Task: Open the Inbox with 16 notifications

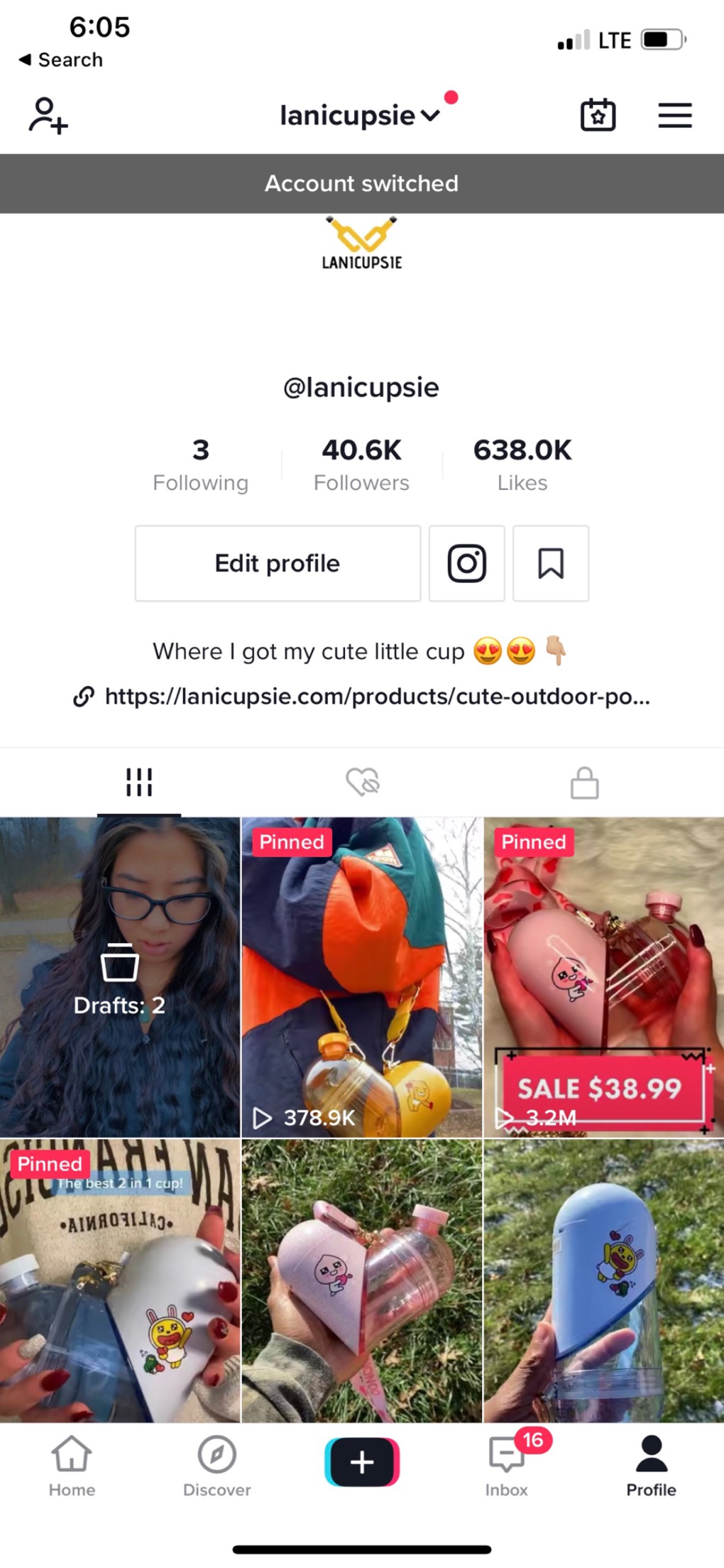Action: pyautogui.click(x=507, y=1466)
